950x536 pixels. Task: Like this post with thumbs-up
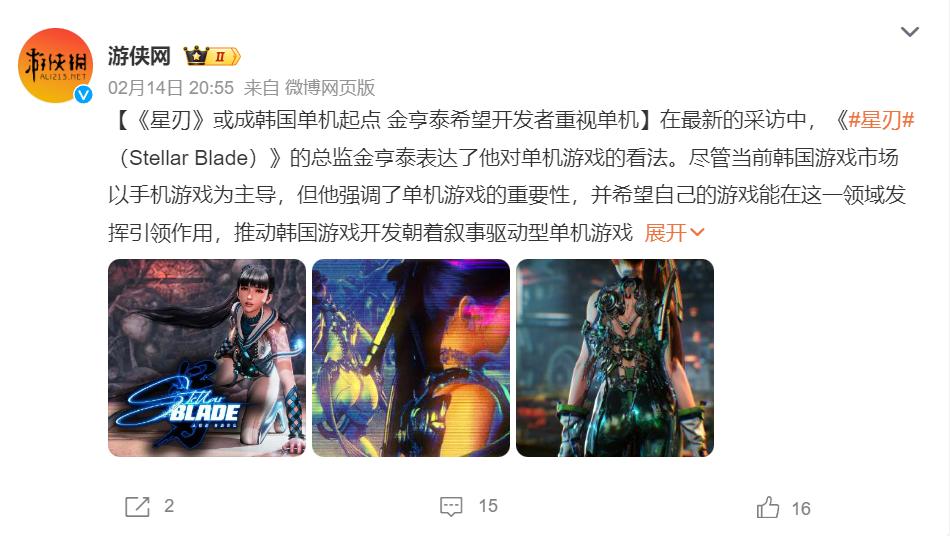coord(768,507)
